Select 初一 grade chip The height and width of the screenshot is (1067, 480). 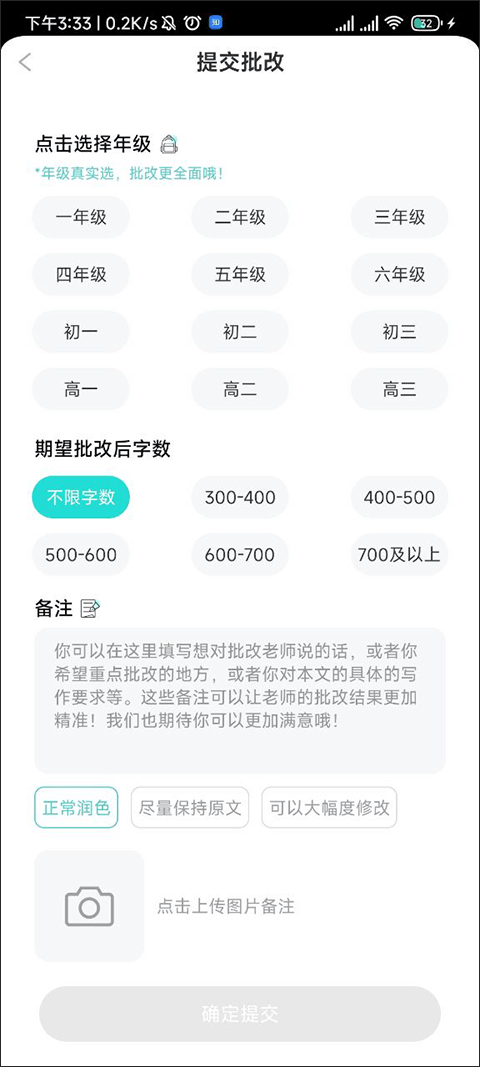pyautogui.click(x=80, y=331)
